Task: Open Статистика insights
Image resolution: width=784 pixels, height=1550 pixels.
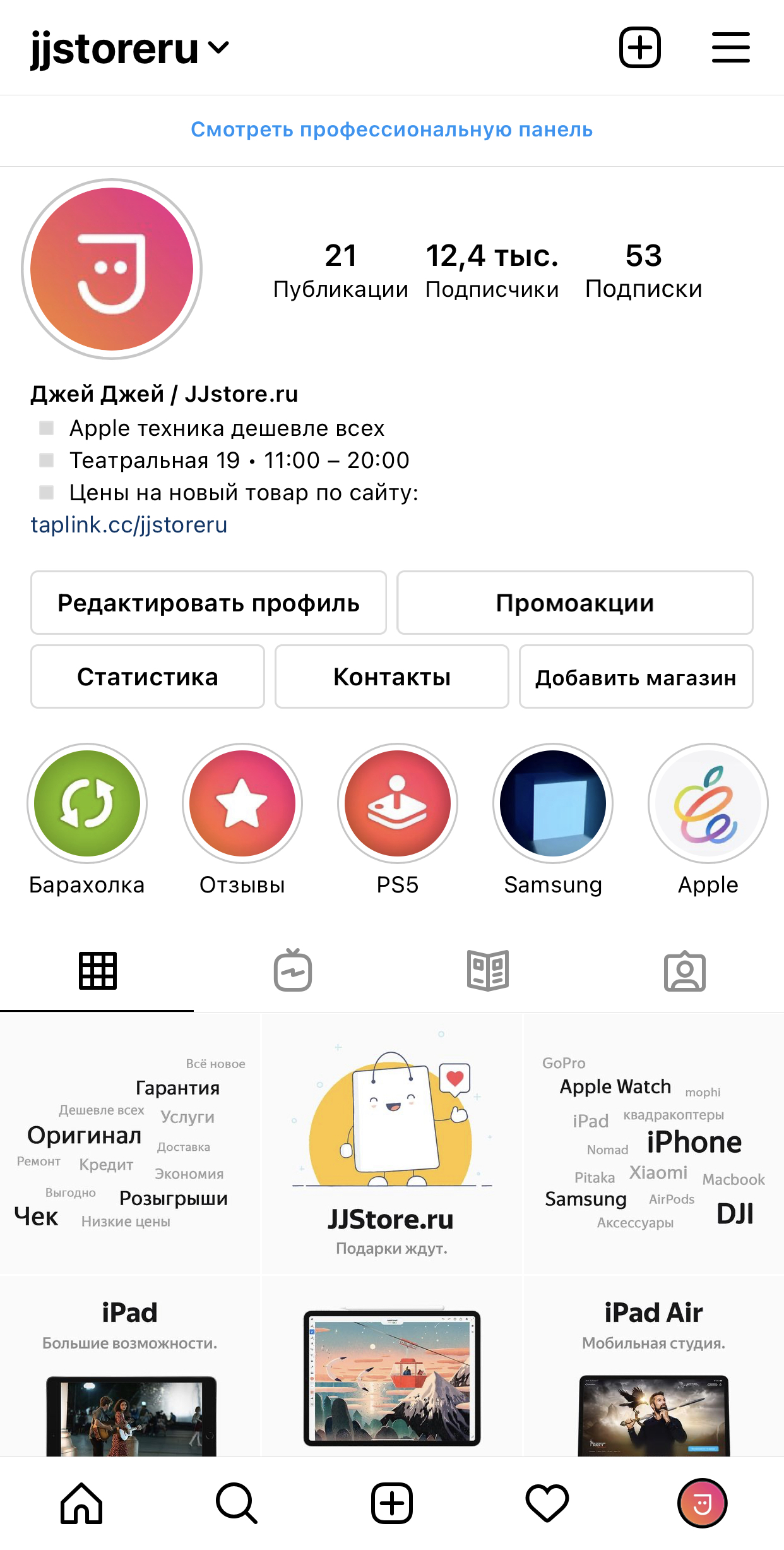Action: point(147,676)
